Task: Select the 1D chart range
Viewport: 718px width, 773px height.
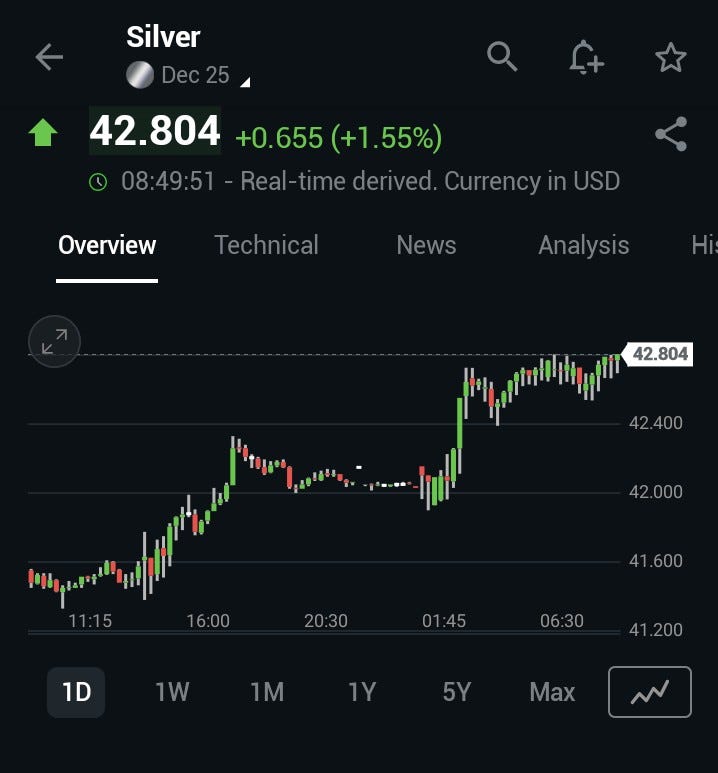Action: 76,692
